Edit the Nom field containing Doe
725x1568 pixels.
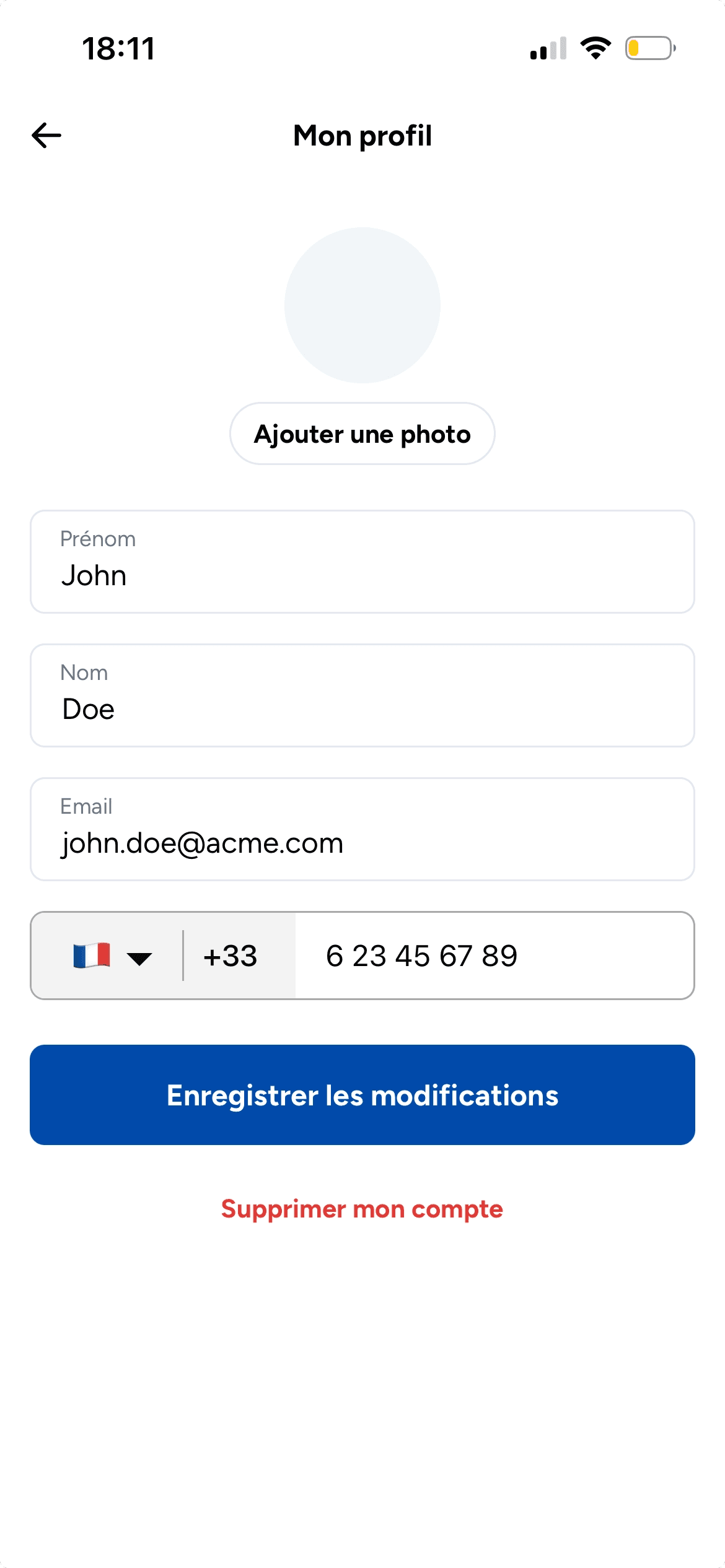pos(362,695)
